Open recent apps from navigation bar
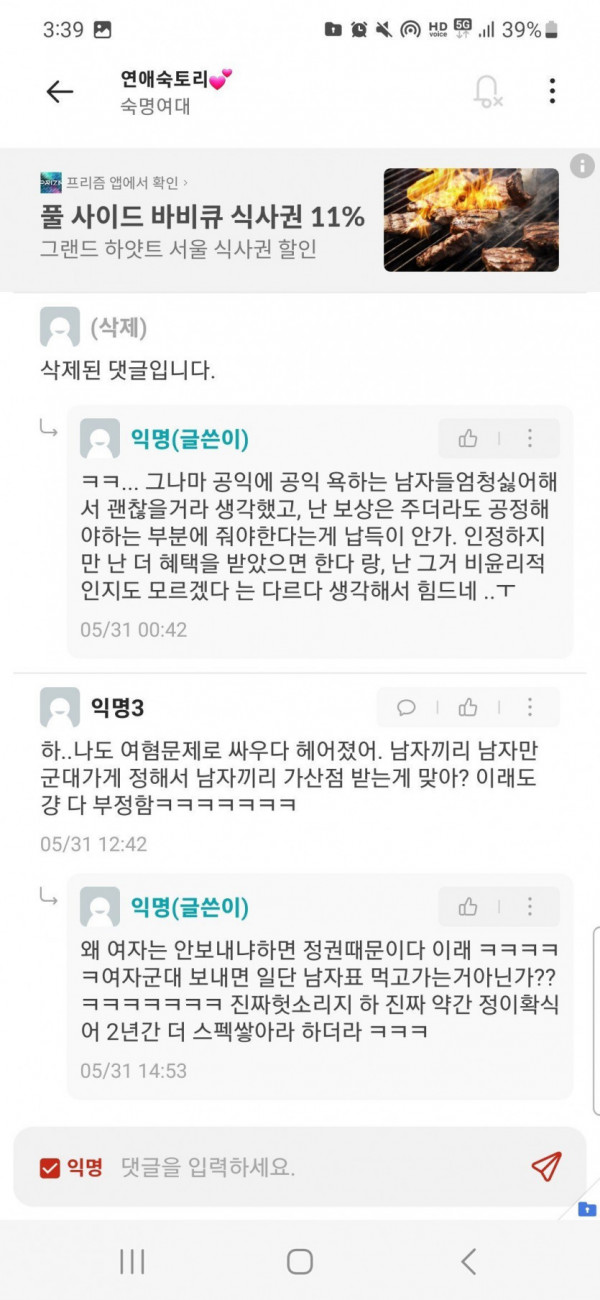 132,1261
